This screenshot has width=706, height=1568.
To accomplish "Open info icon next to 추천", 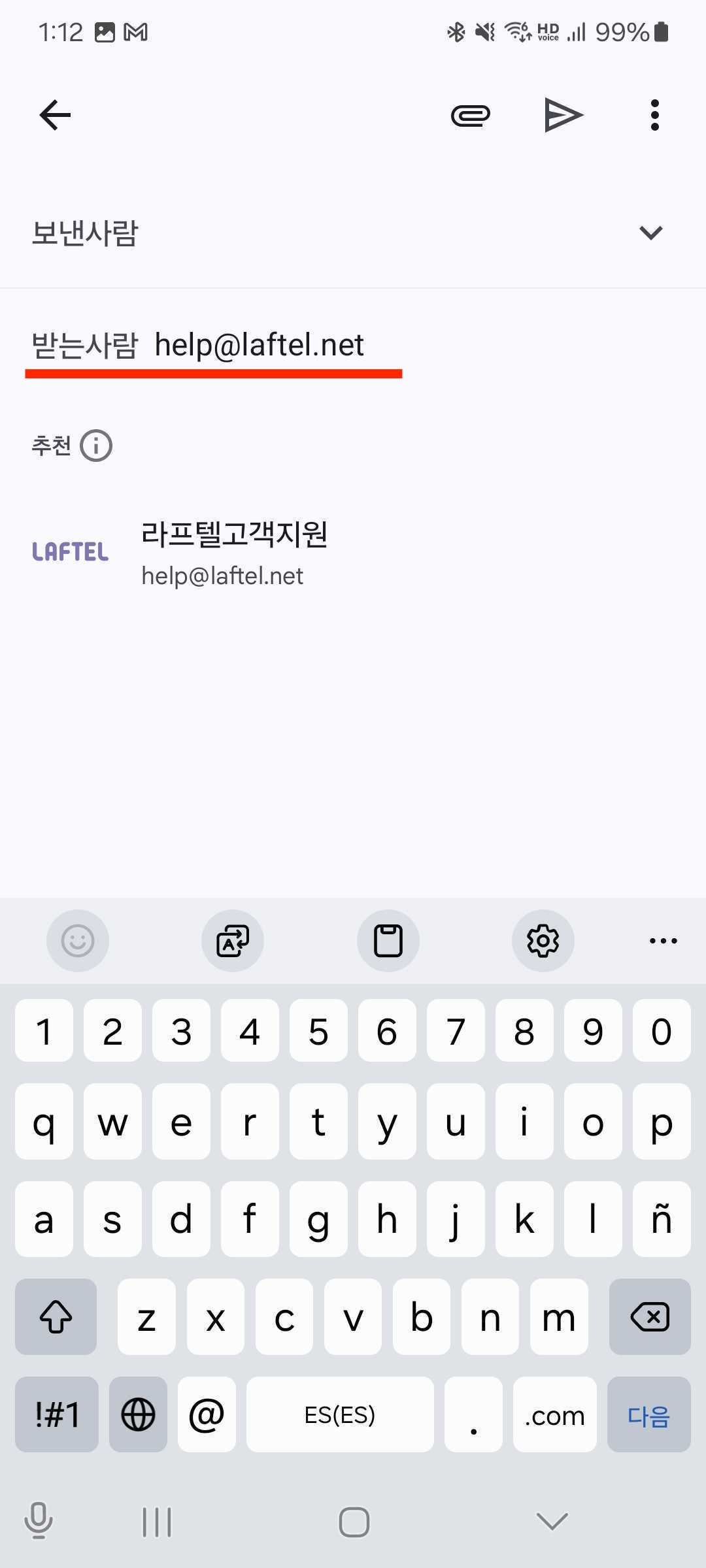I will (96, 446).
